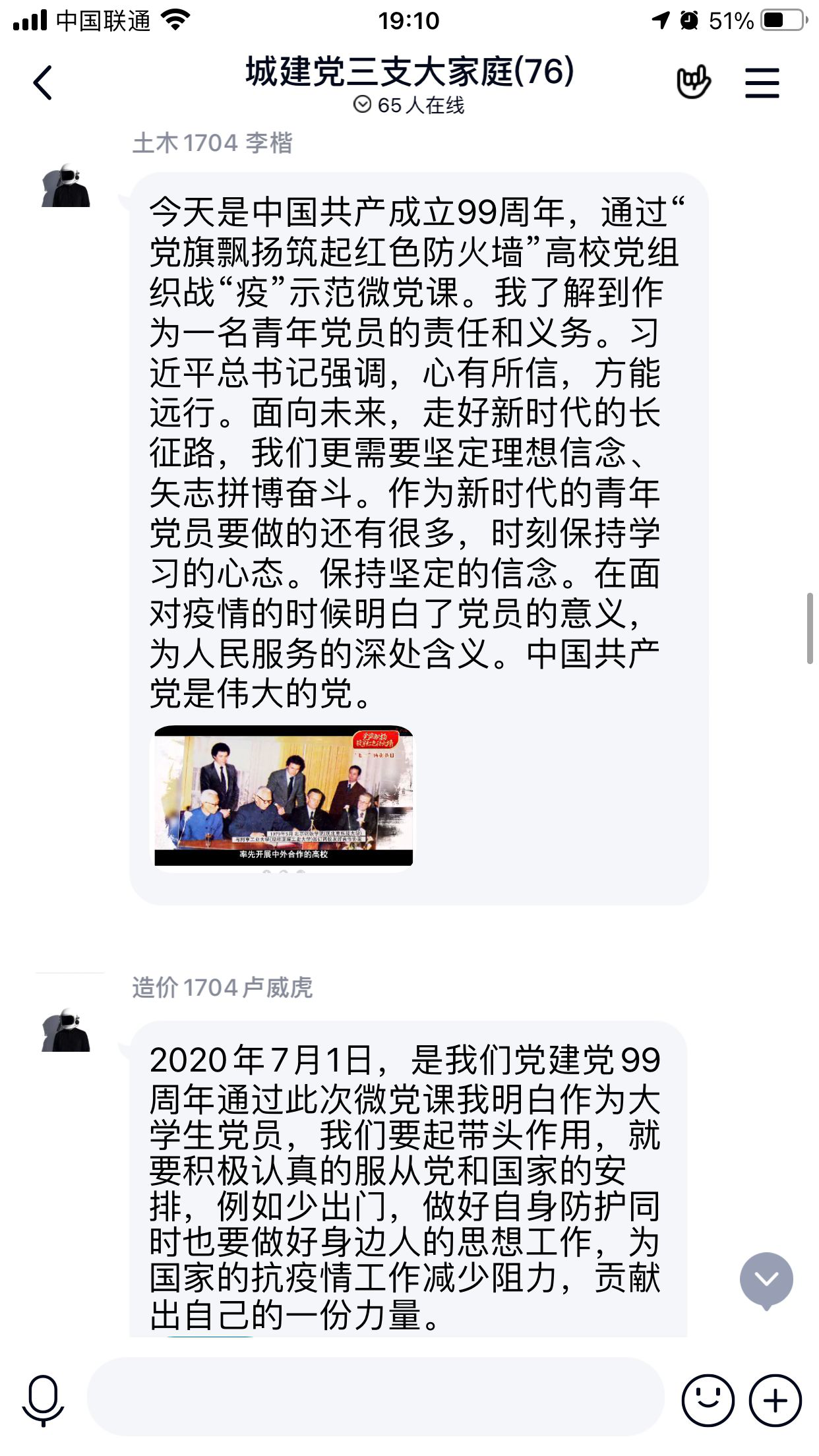This screenshot has width=819, height=1456.
Task: Jump to the latest messages
Action: [766, 1280]
